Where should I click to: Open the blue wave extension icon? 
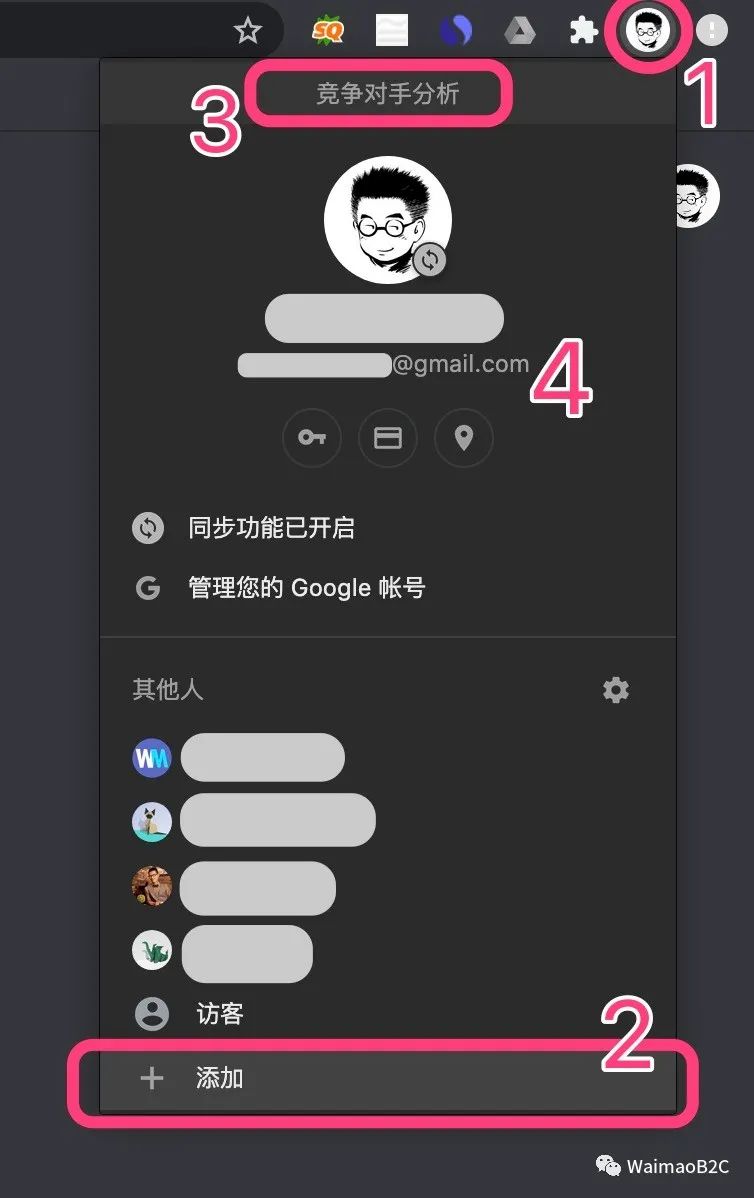pyautogui.click(x=456, y=30)
